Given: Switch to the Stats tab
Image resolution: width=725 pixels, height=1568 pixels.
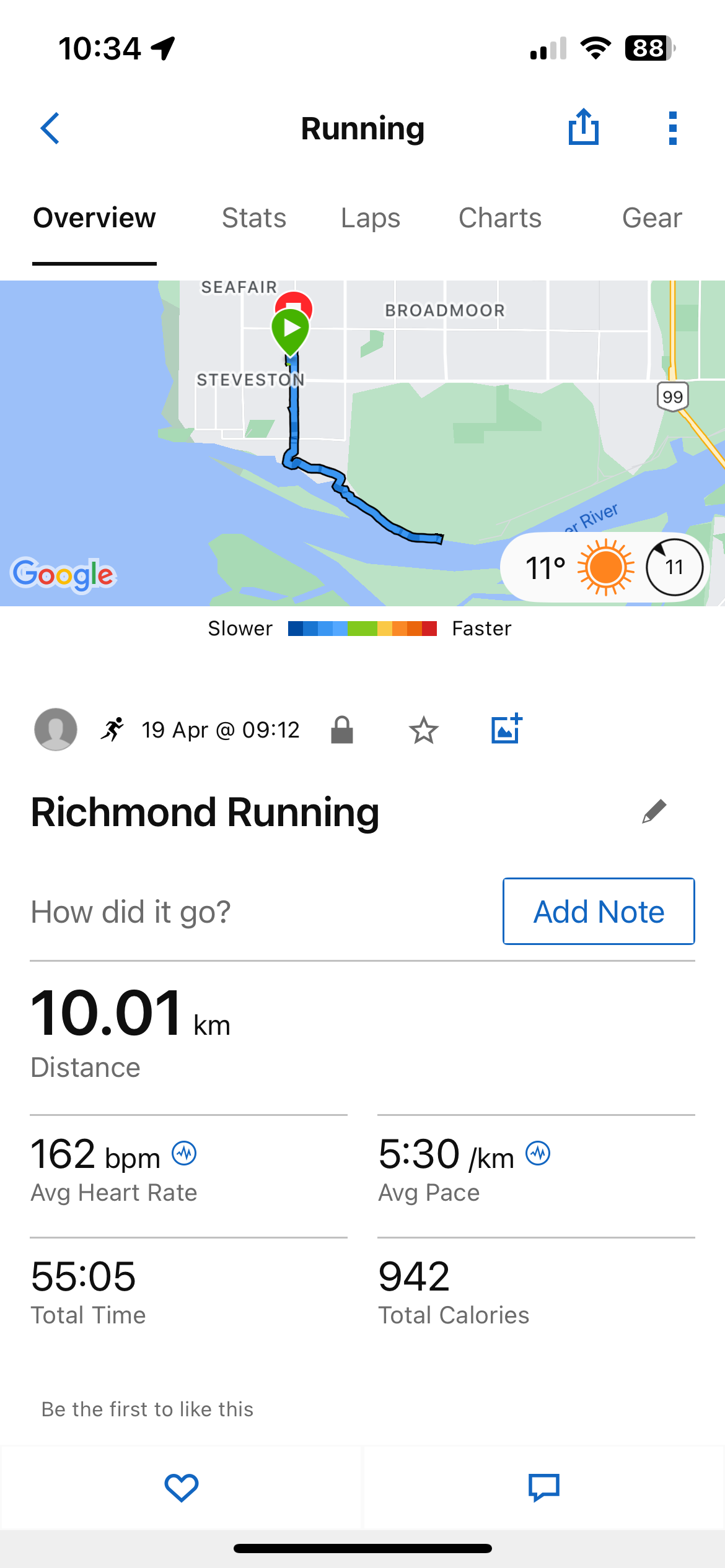Looking at the screenshot, I should (x=254, y=218).
